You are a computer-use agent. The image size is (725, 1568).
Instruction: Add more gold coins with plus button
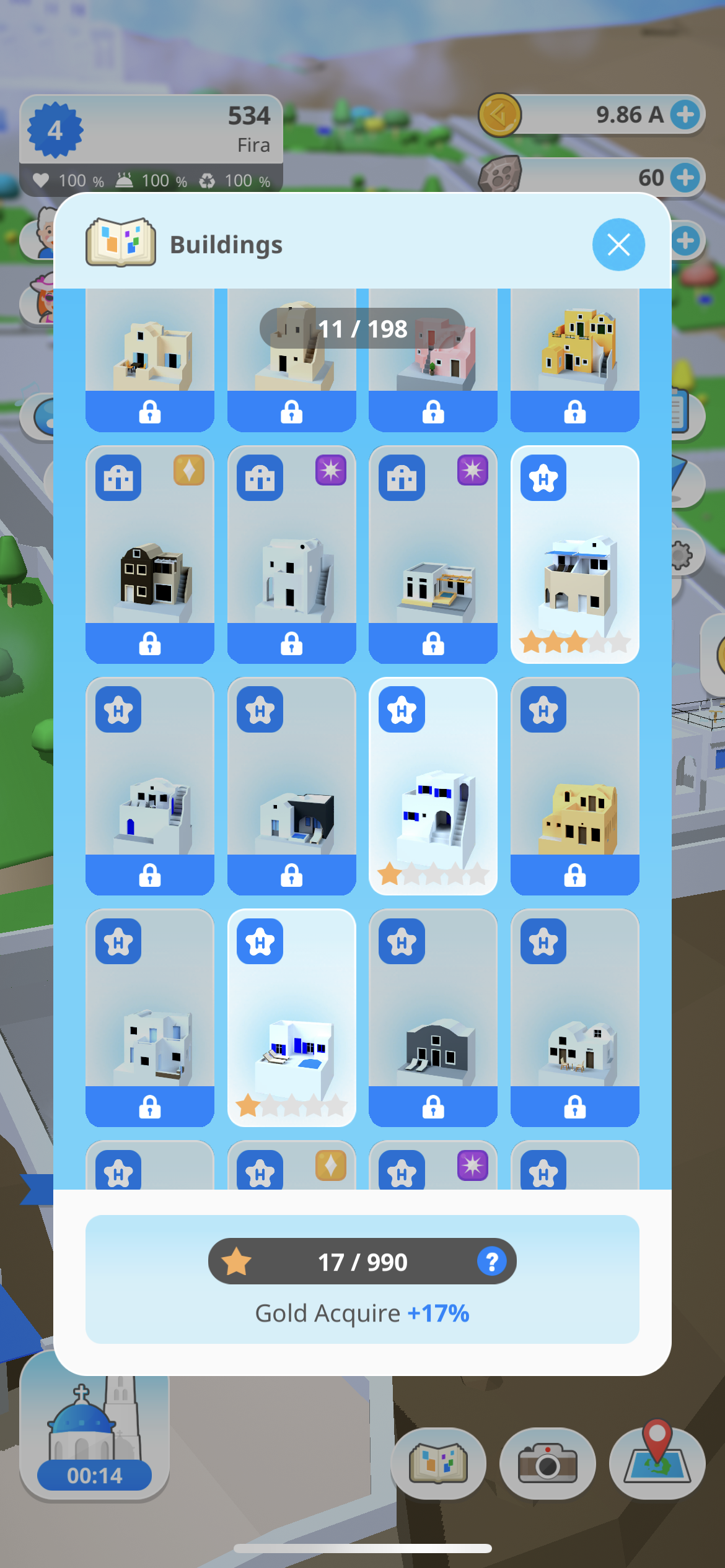pos(685,115)
